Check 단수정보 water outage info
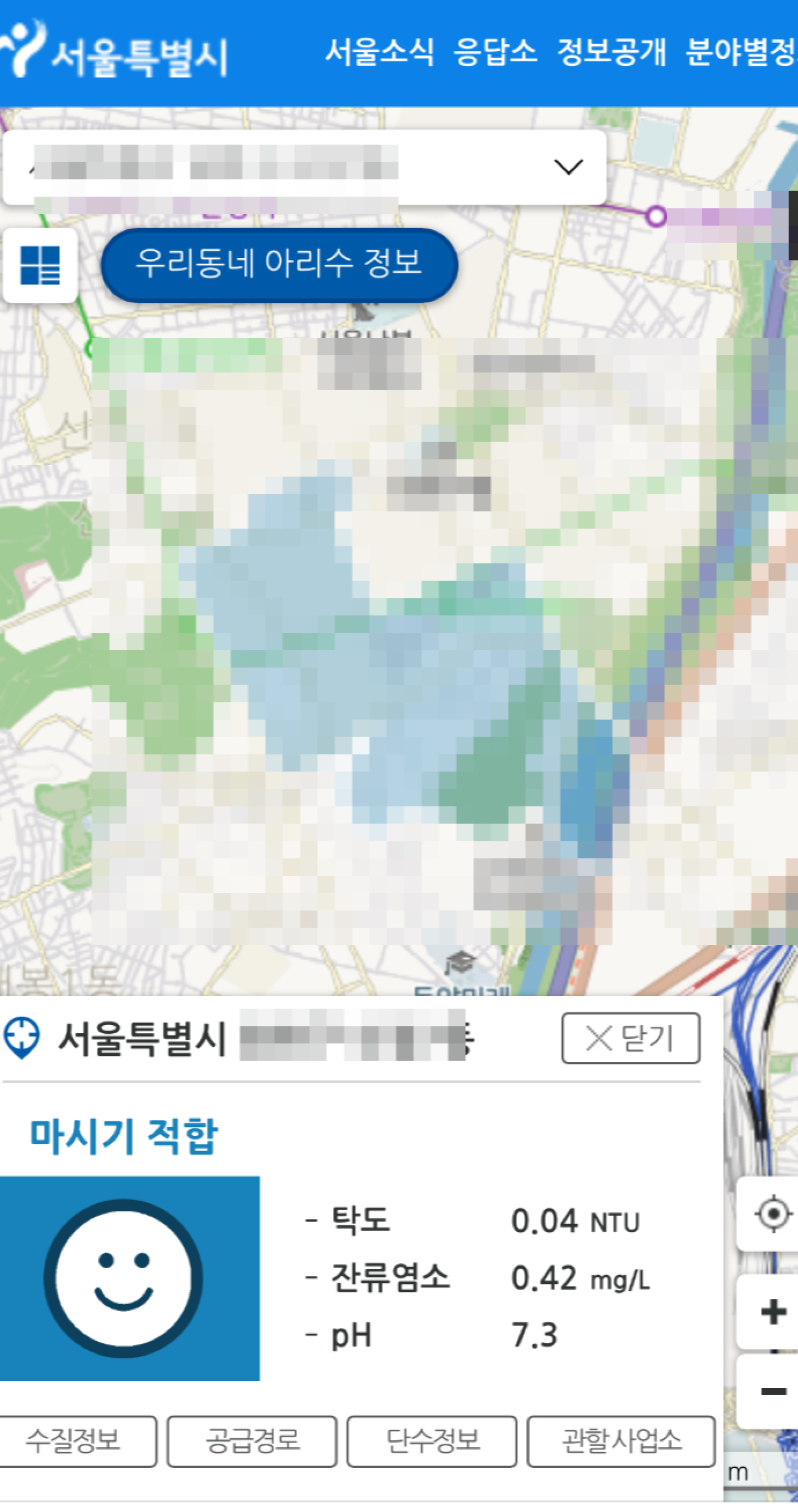 click(x=432, y=1441)
